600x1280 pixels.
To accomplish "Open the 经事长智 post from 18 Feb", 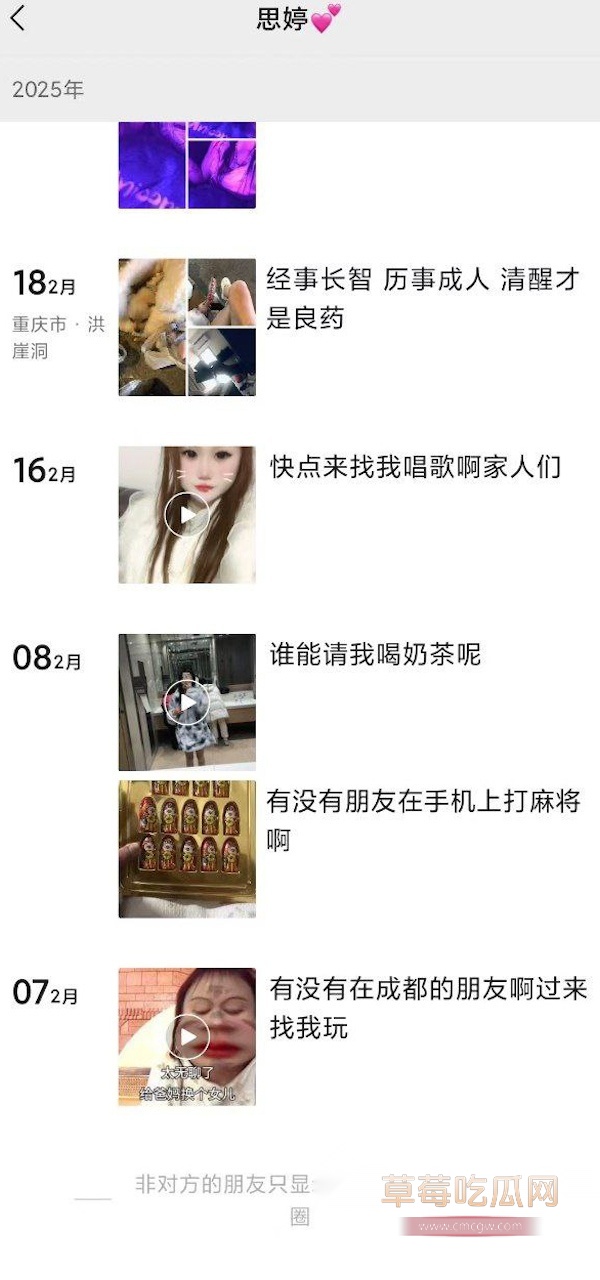I will [187, 327].
